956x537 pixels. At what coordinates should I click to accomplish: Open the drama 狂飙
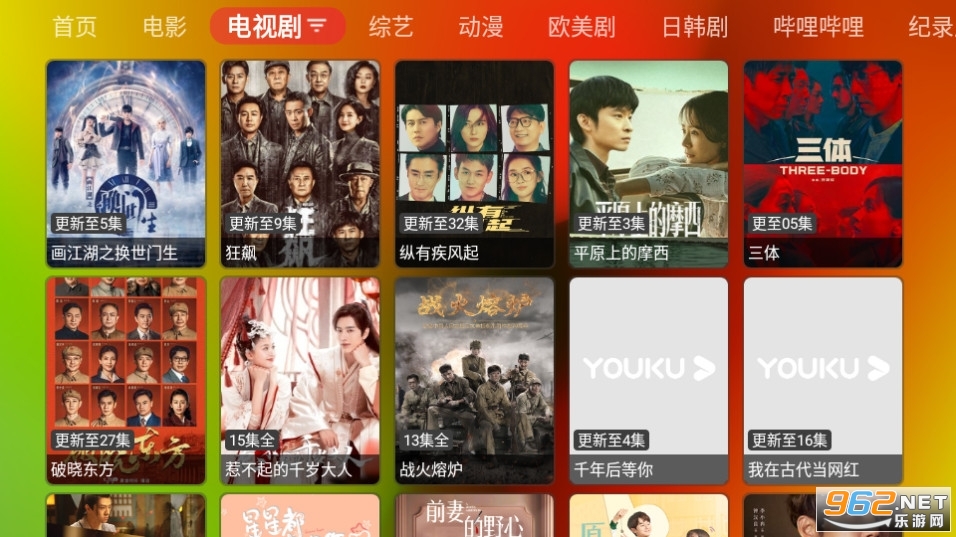pyautogui.click(x=300, y=163)
